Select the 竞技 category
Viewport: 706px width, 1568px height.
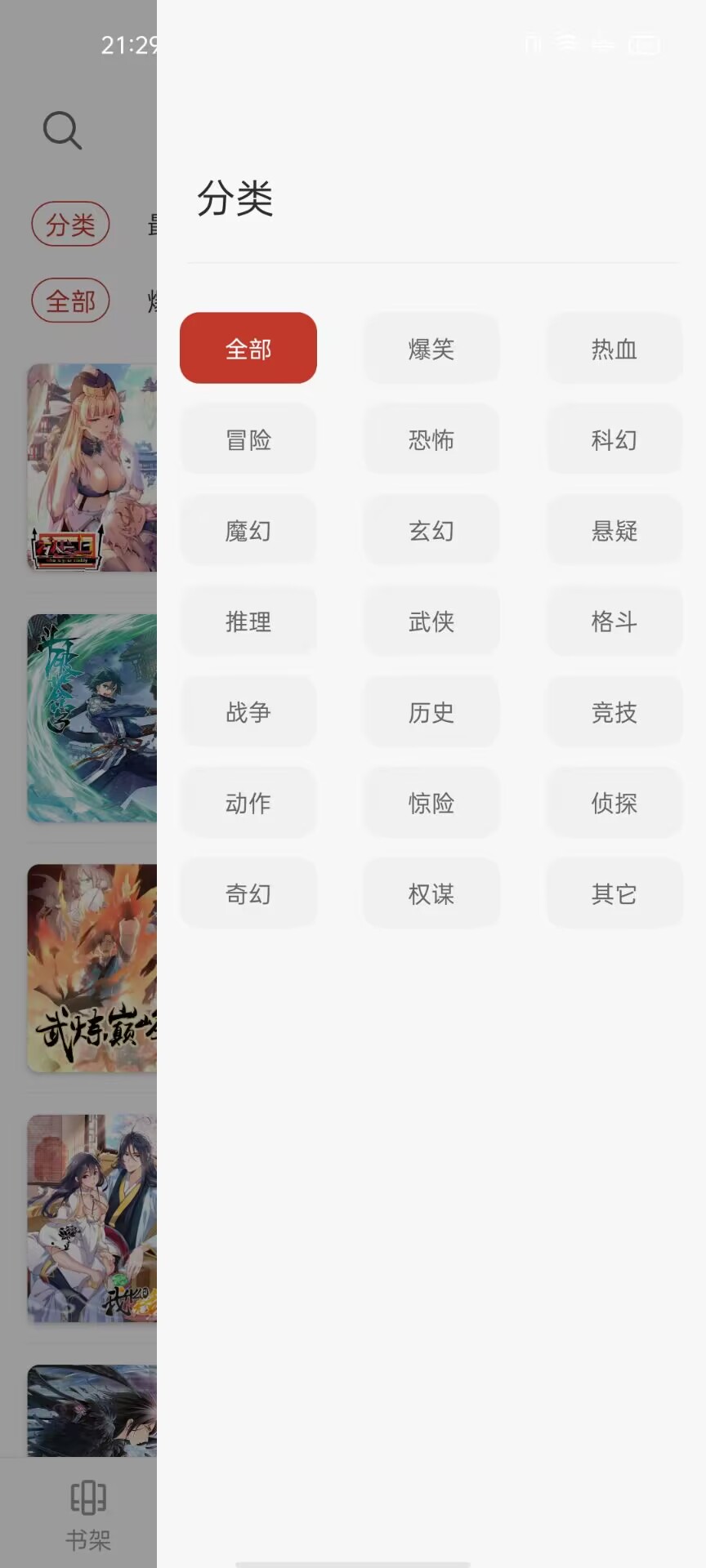[x=614, y=711]
